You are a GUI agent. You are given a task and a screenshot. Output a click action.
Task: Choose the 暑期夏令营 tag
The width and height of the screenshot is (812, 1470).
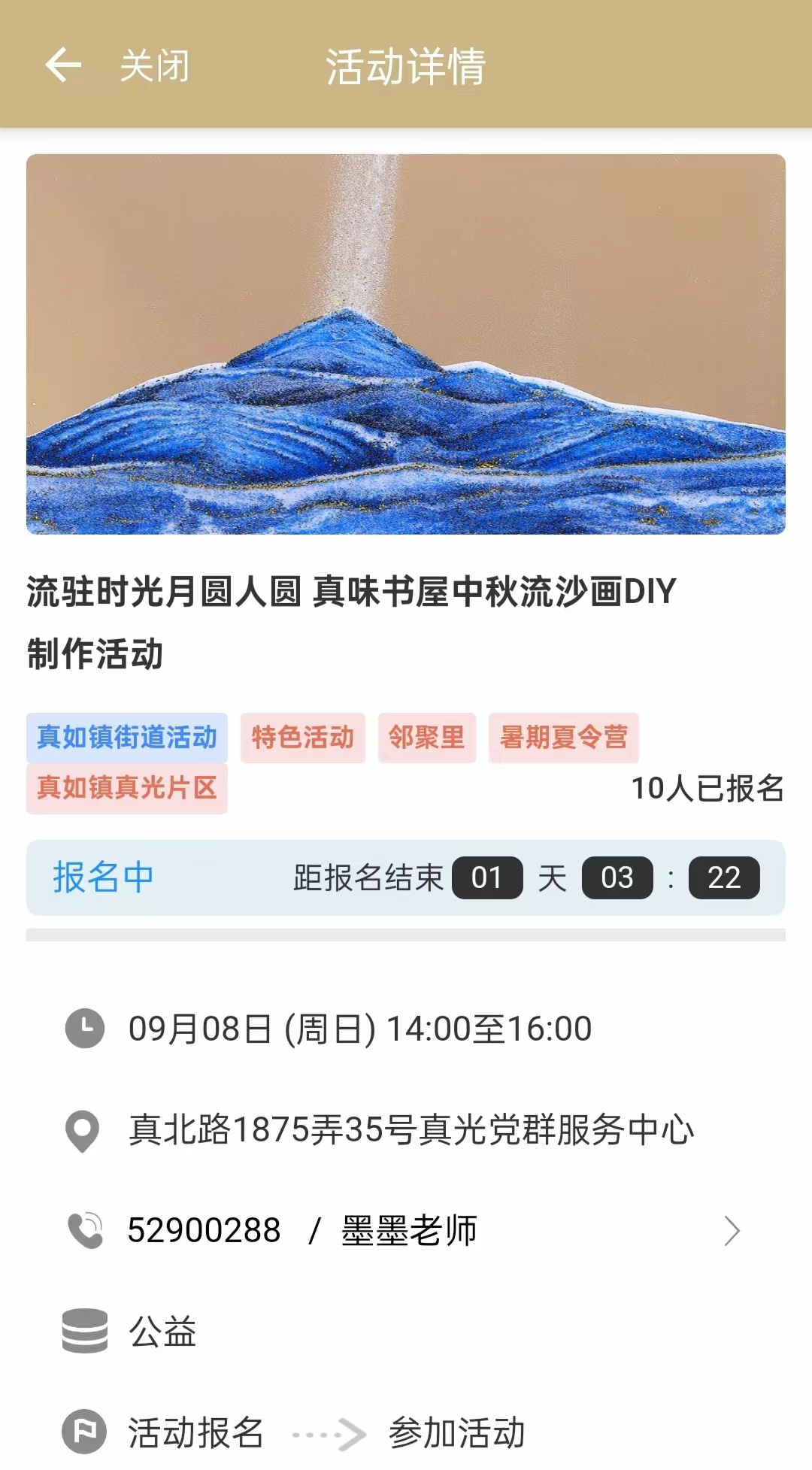click(564, 738)
